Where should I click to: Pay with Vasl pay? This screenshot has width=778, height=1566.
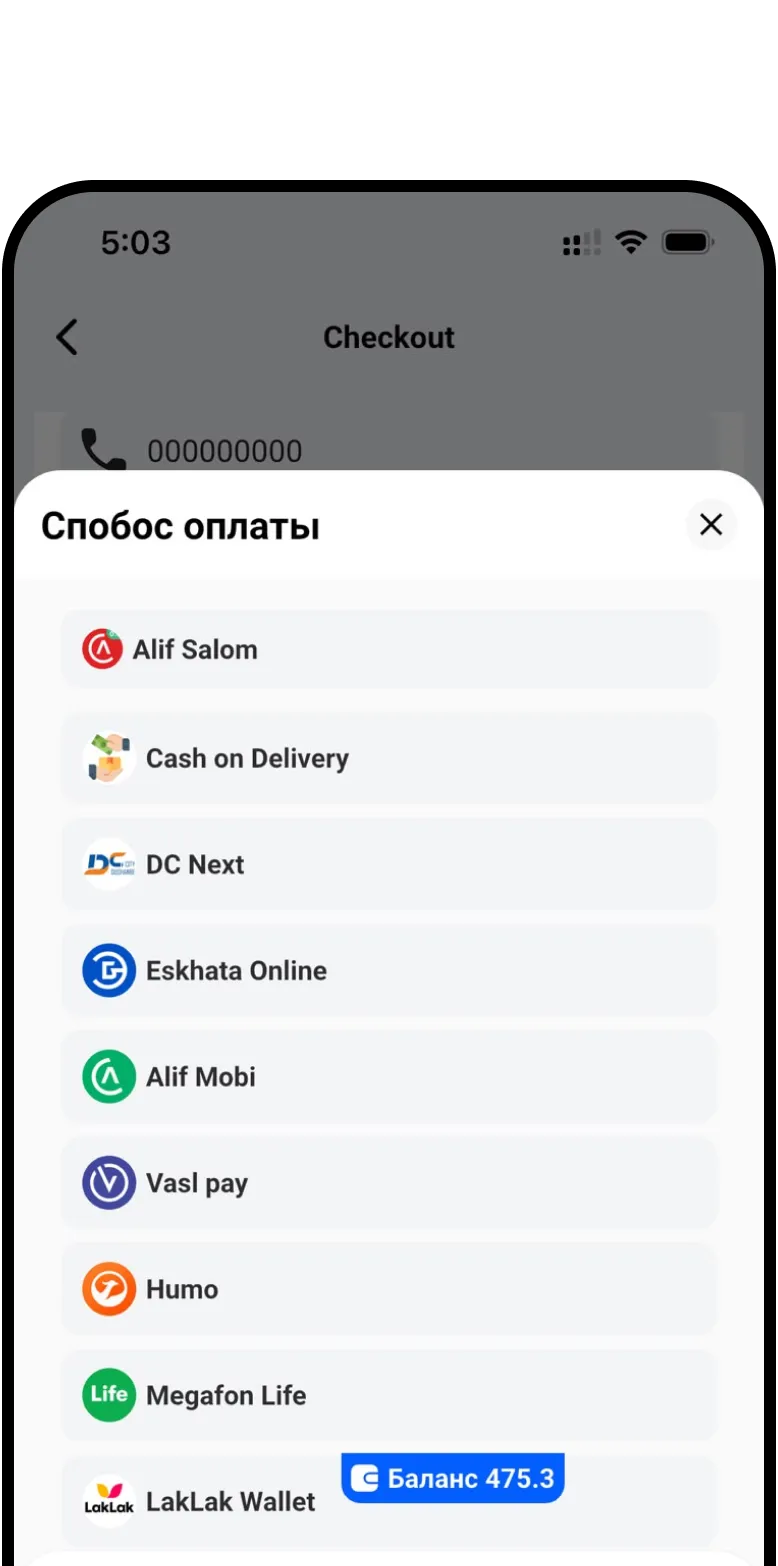389,1182
